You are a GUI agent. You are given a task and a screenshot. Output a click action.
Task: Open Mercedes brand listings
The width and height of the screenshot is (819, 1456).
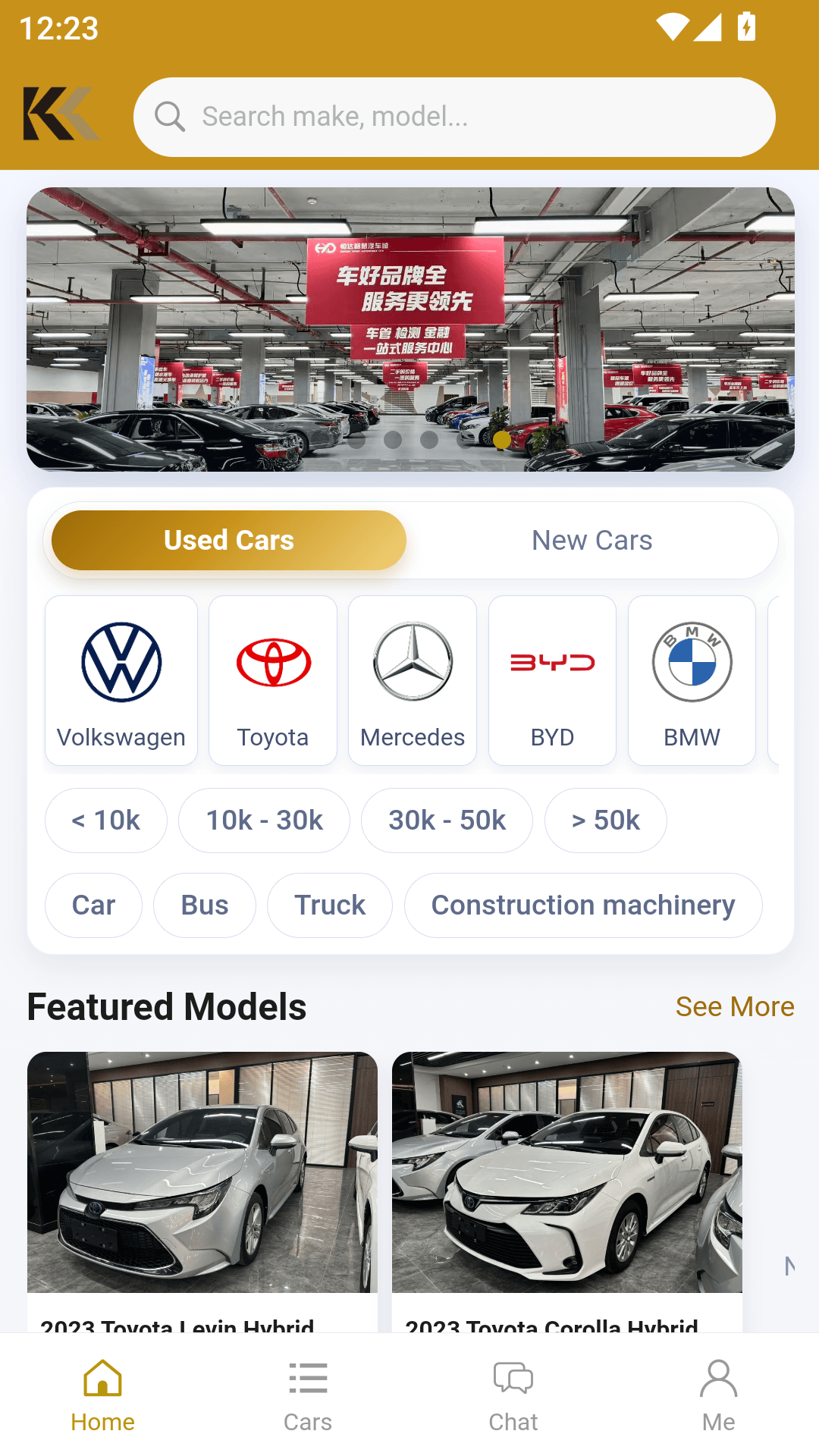(x=413, y=680)
